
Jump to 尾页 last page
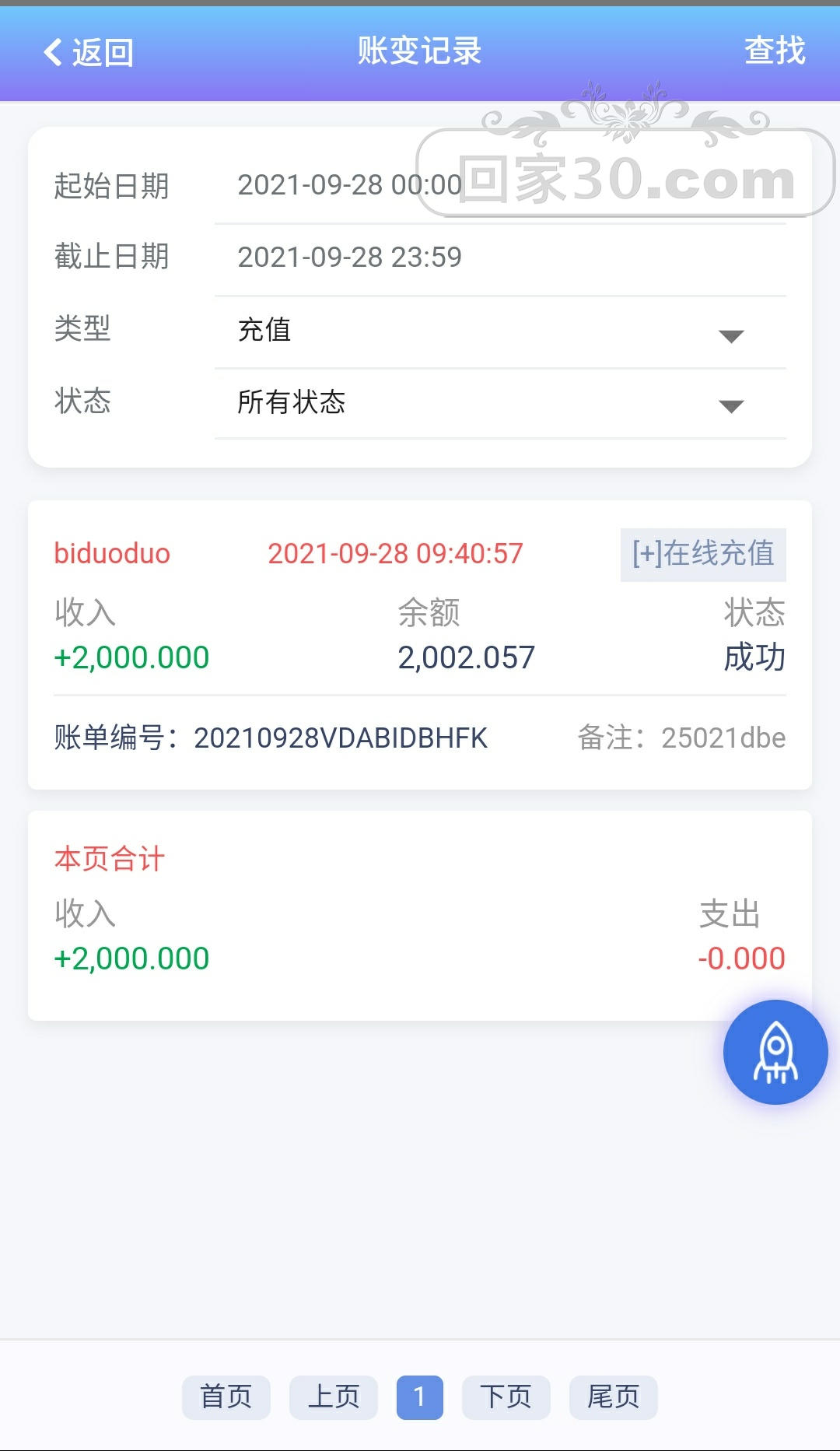click(x=613, y=1397)
